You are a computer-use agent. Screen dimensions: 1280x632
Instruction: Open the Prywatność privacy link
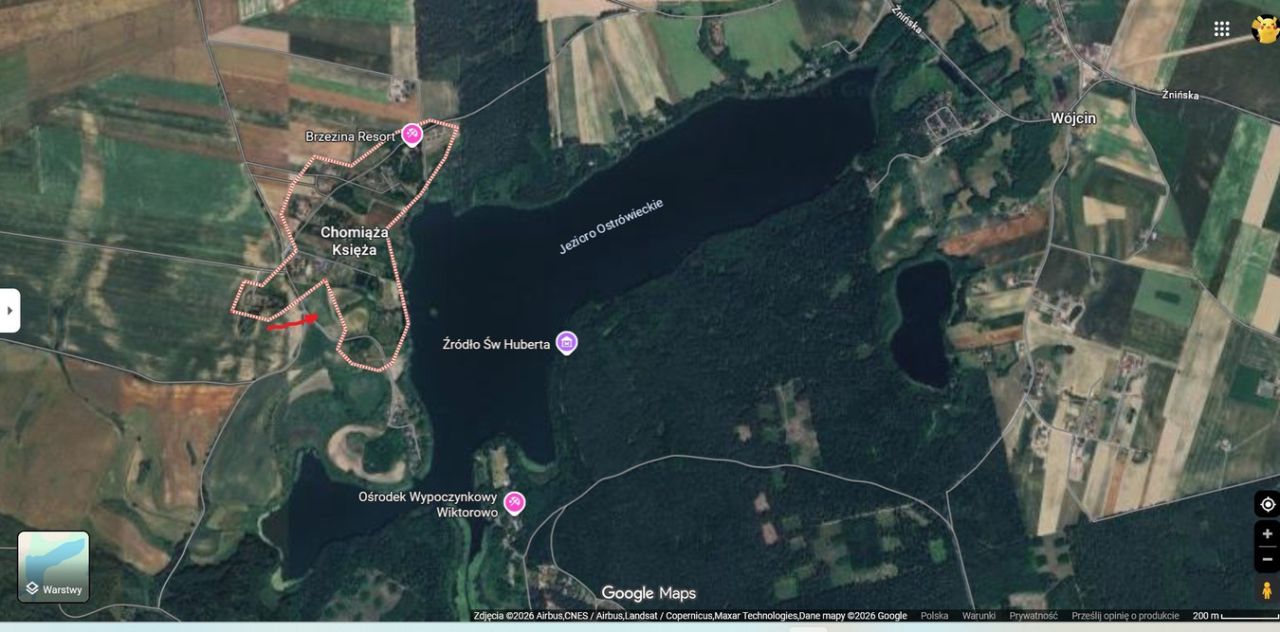(x=1033, y=616)
